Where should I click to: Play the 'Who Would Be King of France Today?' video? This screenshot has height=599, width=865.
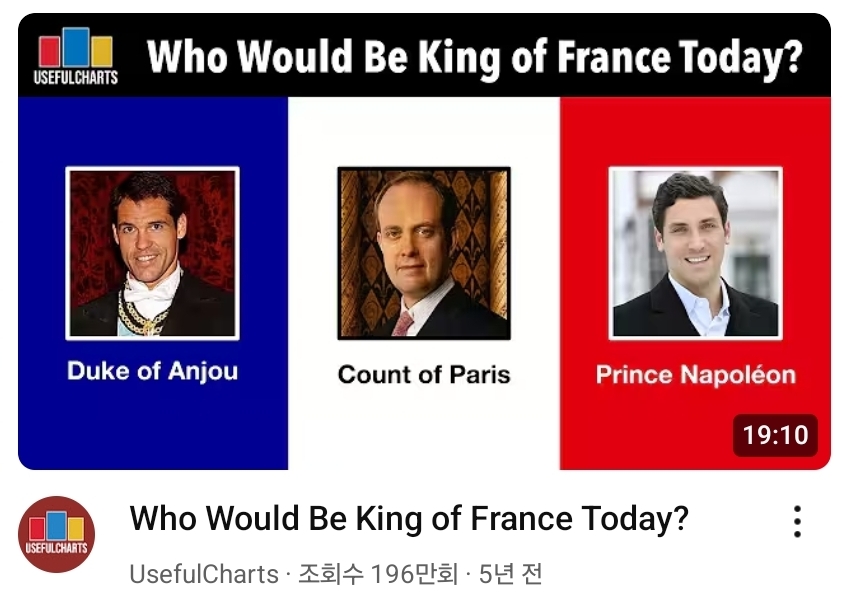(424, 242)
